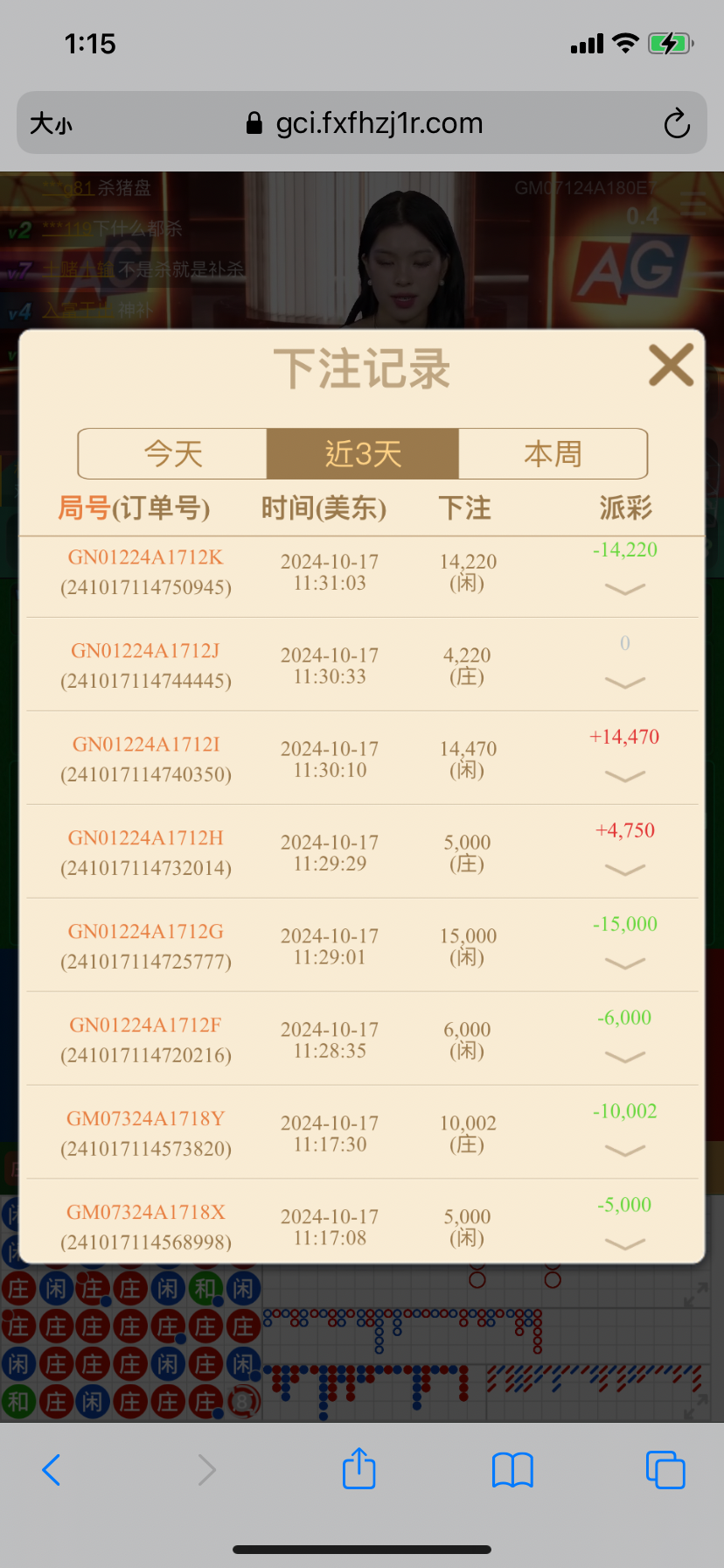Expand details for order GN01224A1712I
Screen dimensions: 724x1568
[x=624, y=776]
